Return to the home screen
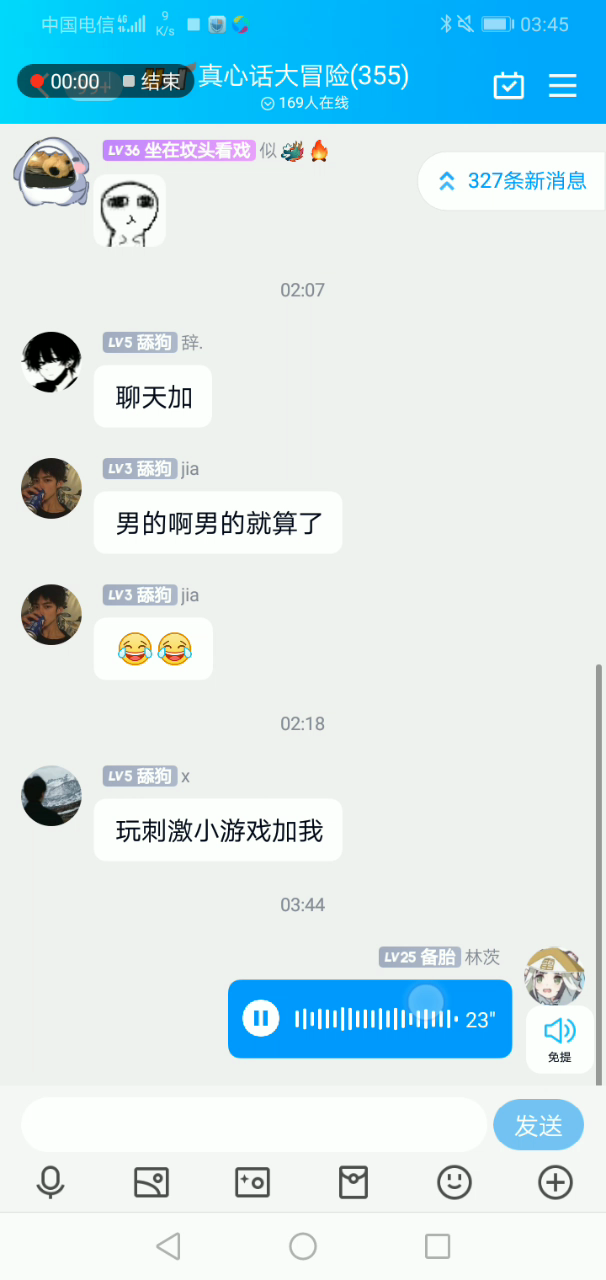Viewport: 606px width, 1280px height. click(302, 1246)
